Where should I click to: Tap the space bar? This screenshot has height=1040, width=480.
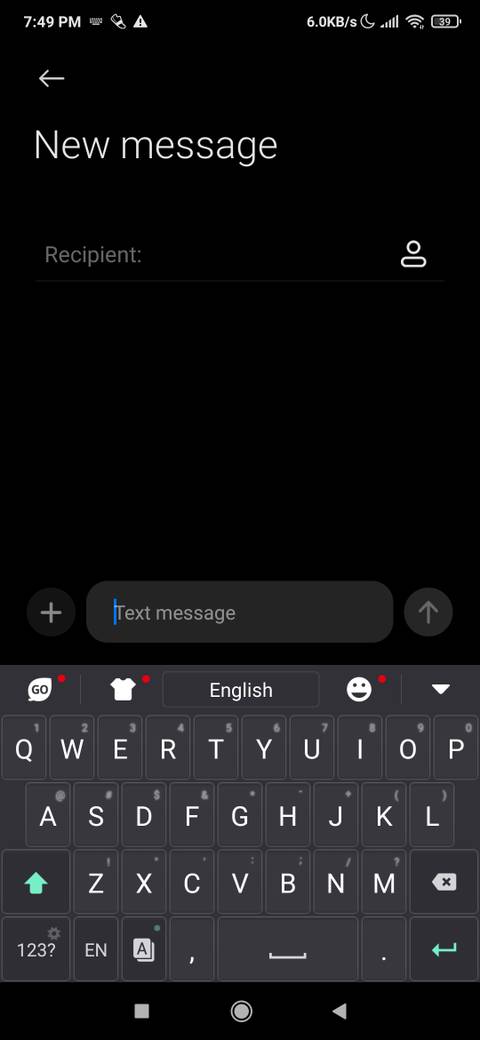[287, 949]
